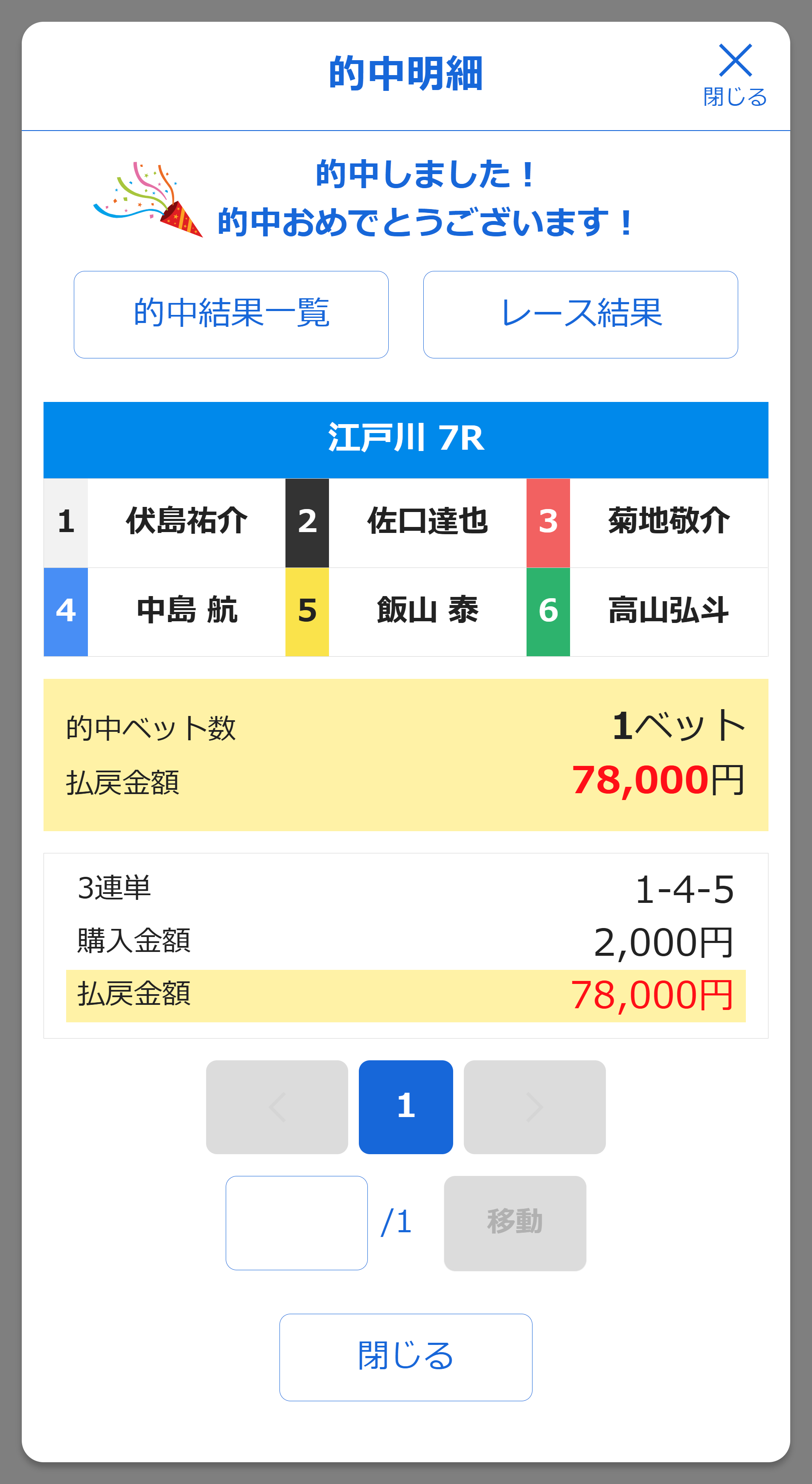Close dialog using the bottom 閉じる button
Viewport: 812px width, 1484px height.
tap(406, 1357)
